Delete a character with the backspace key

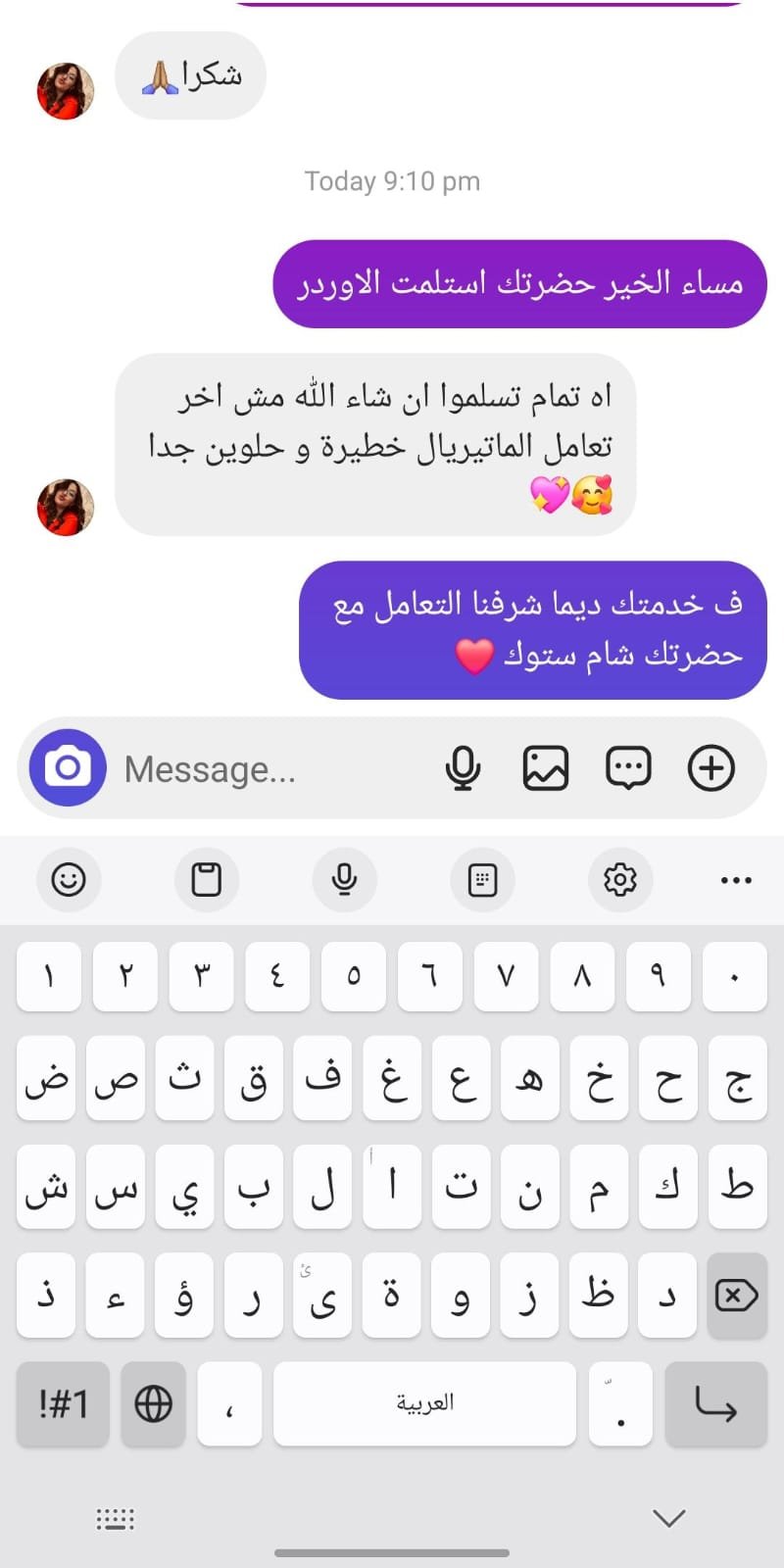(x=737, y=1296)
